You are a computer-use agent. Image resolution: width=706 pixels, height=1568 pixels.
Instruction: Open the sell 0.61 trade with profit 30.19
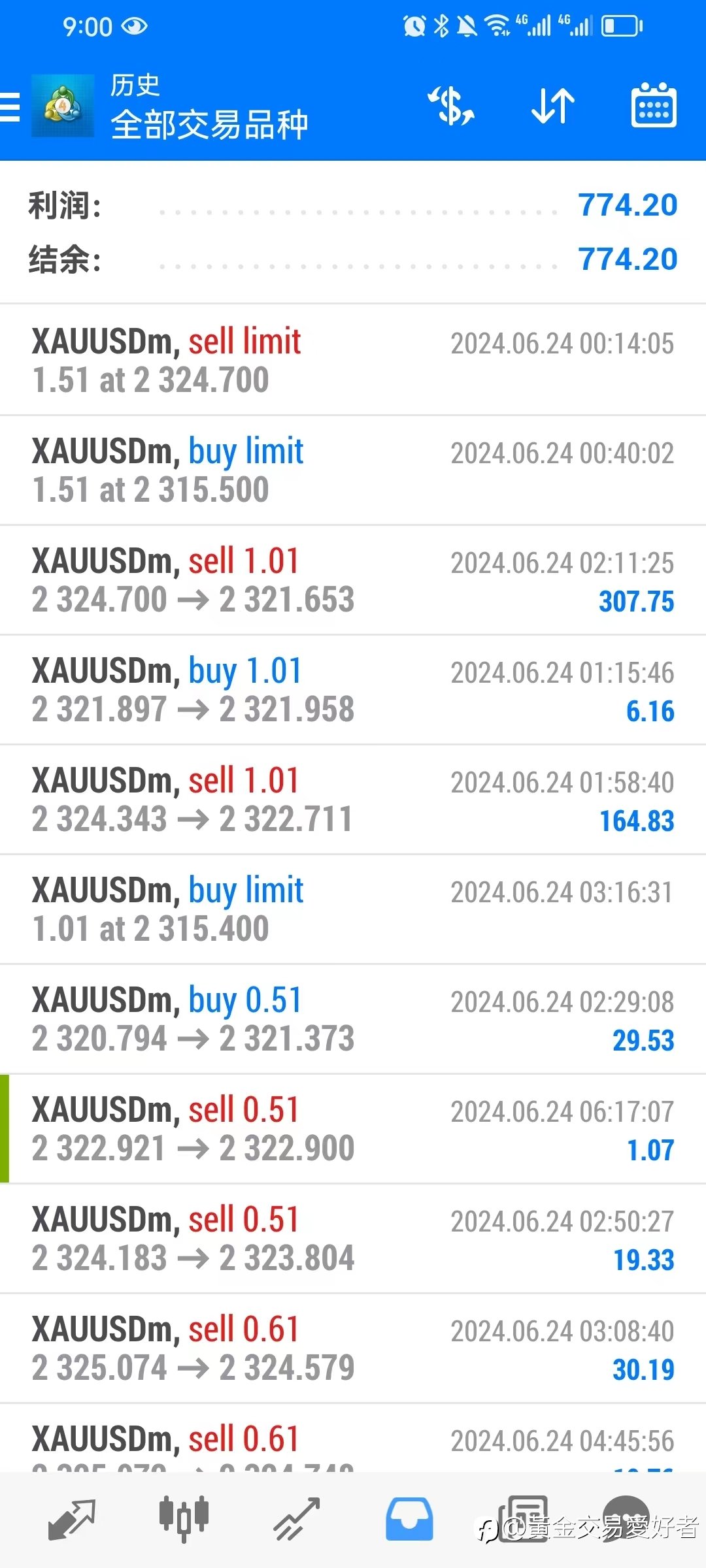[x=353, y=1348]
